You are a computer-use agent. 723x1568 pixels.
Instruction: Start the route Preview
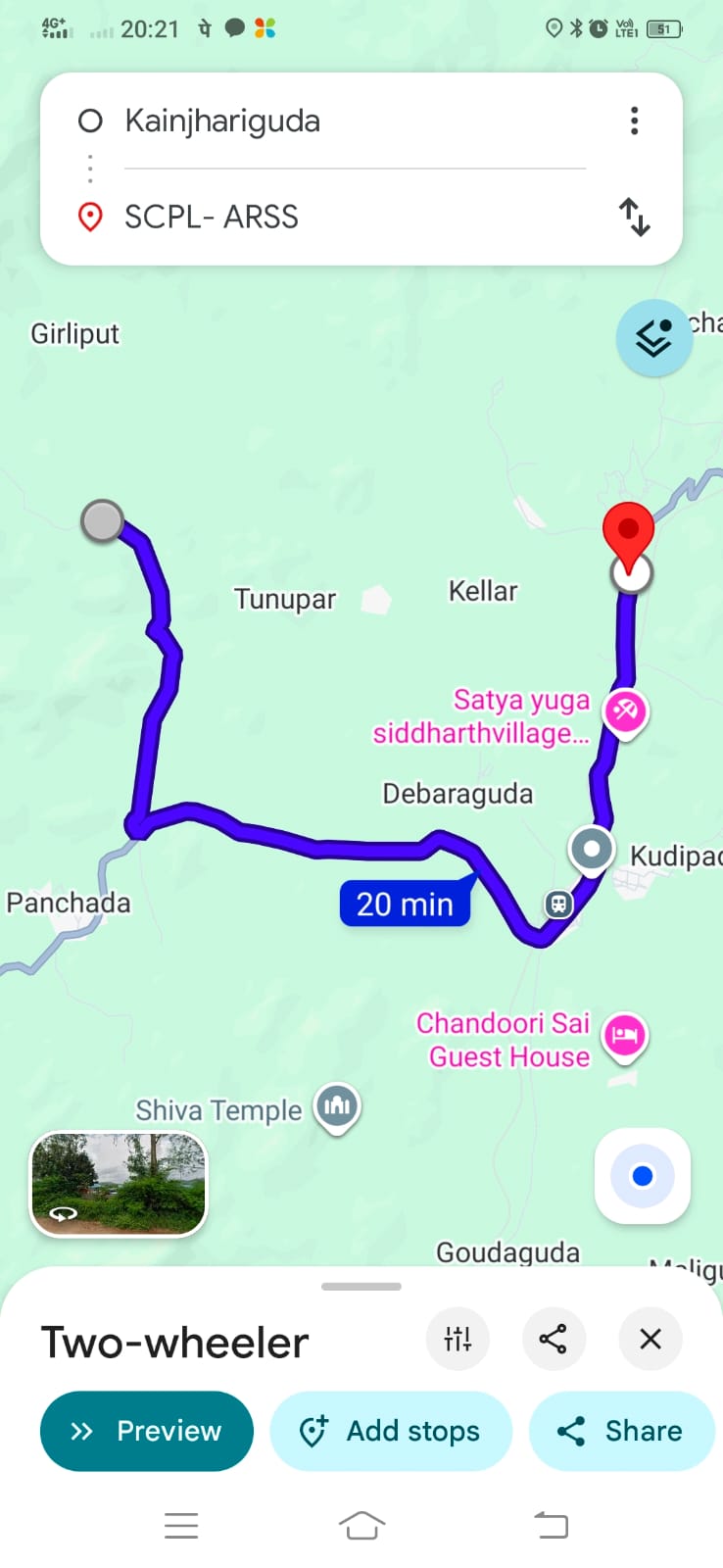click(x=147, y=1431)
